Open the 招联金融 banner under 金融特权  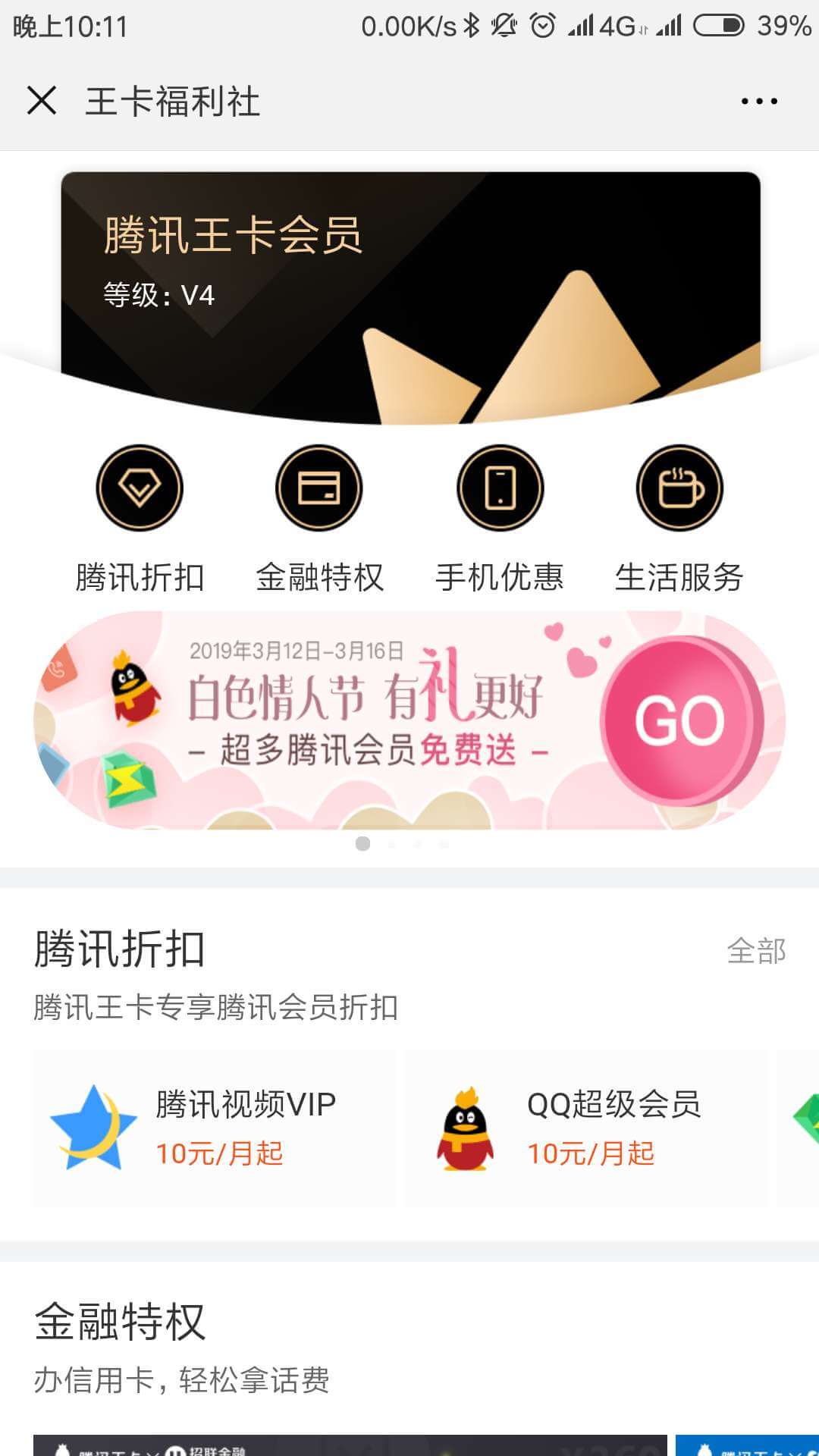(349, 1445)
